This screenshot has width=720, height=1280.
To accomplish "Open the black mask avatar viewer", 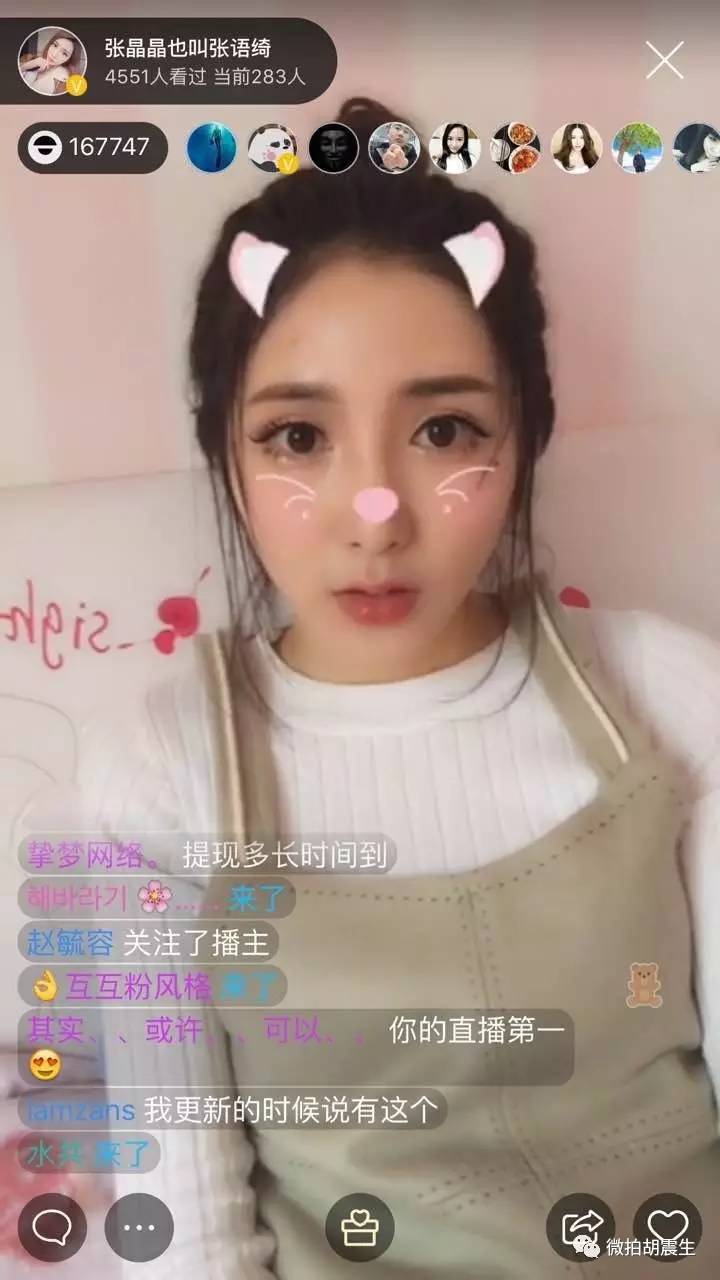I will 333,148.
